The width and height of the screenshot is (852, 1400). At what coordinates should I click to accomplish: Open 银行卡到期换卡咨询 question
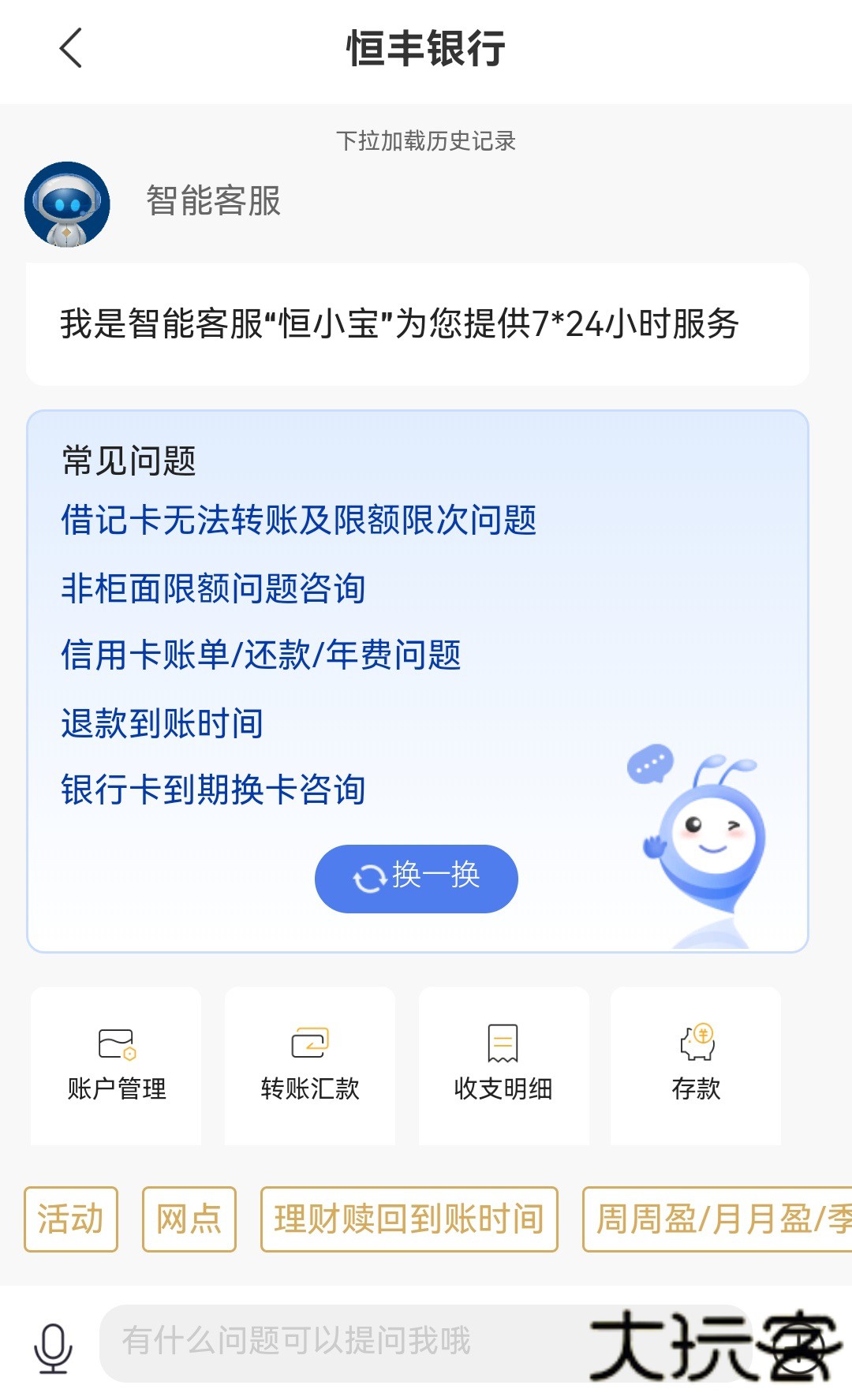coord(213,790)
